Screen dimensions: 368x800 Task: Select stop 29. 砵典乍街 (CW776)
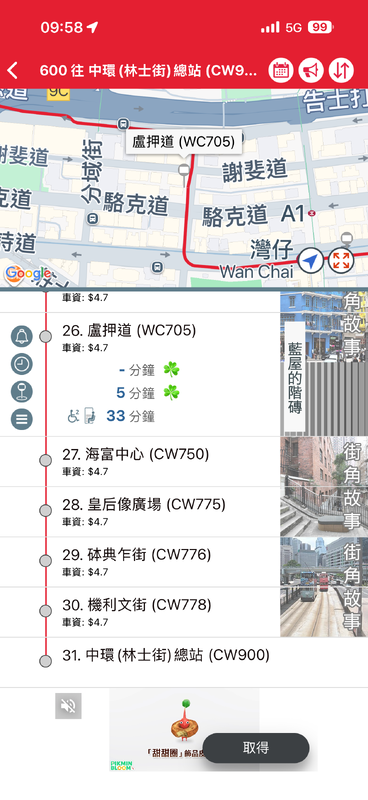pos(140,562)
